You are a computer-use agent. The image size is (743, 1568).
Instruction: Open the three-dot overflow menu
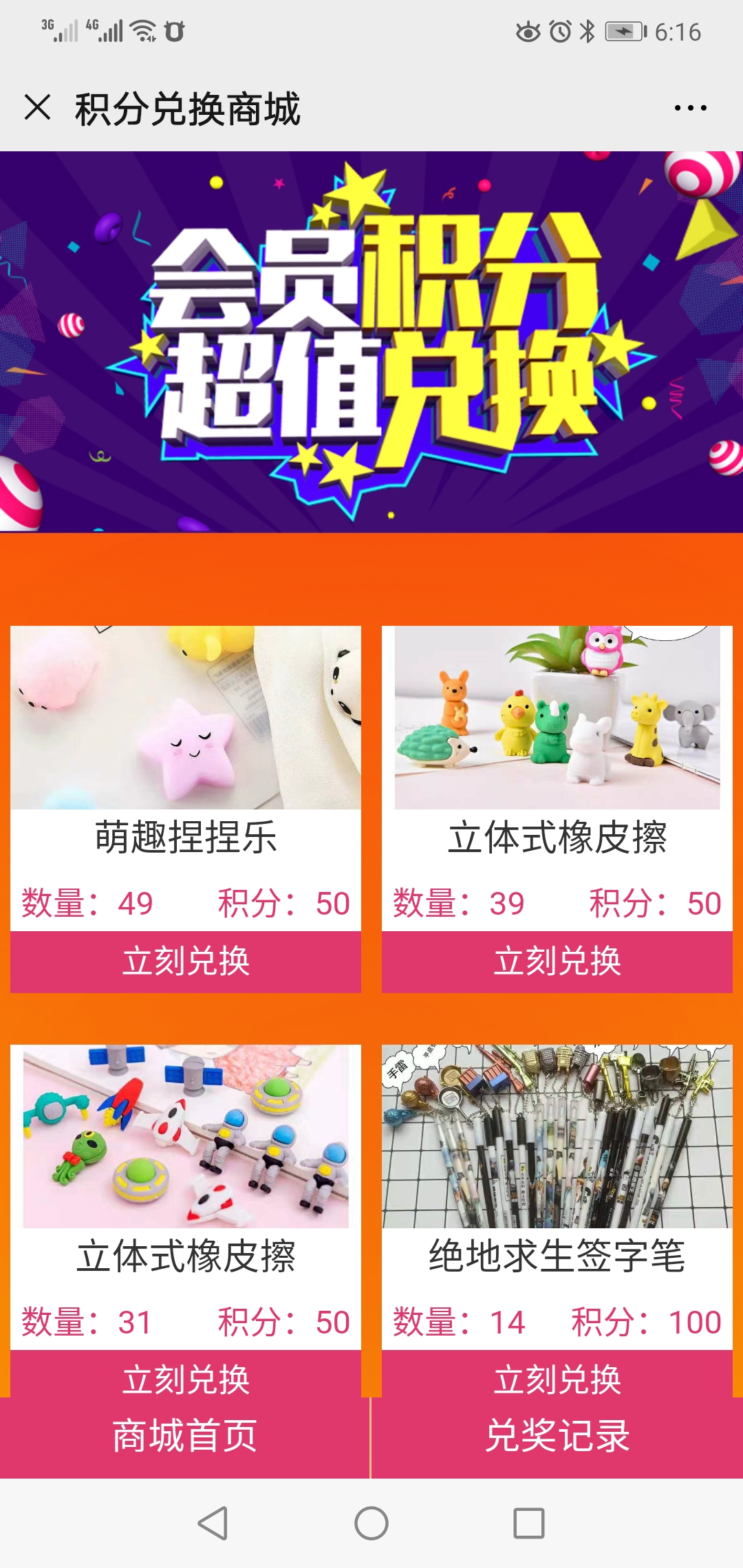click(690, 108)
